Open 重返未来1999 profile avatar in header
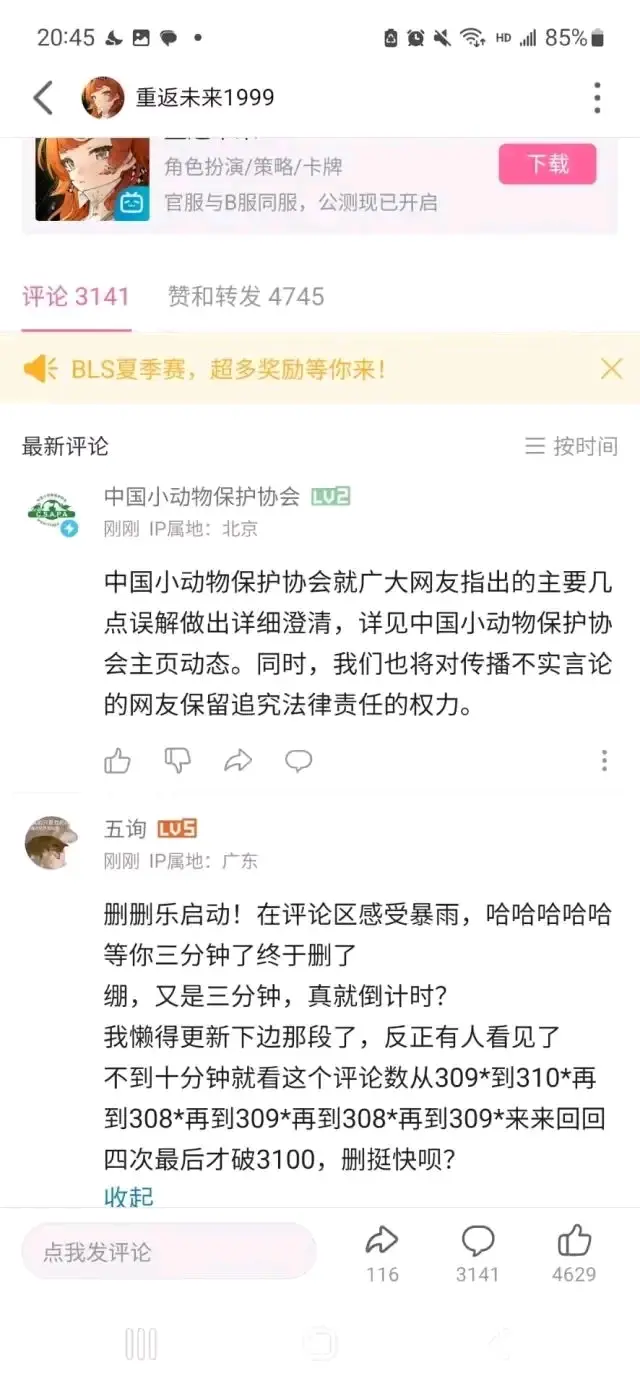The width and height of the screenshot is (640, 1386). 103,98
